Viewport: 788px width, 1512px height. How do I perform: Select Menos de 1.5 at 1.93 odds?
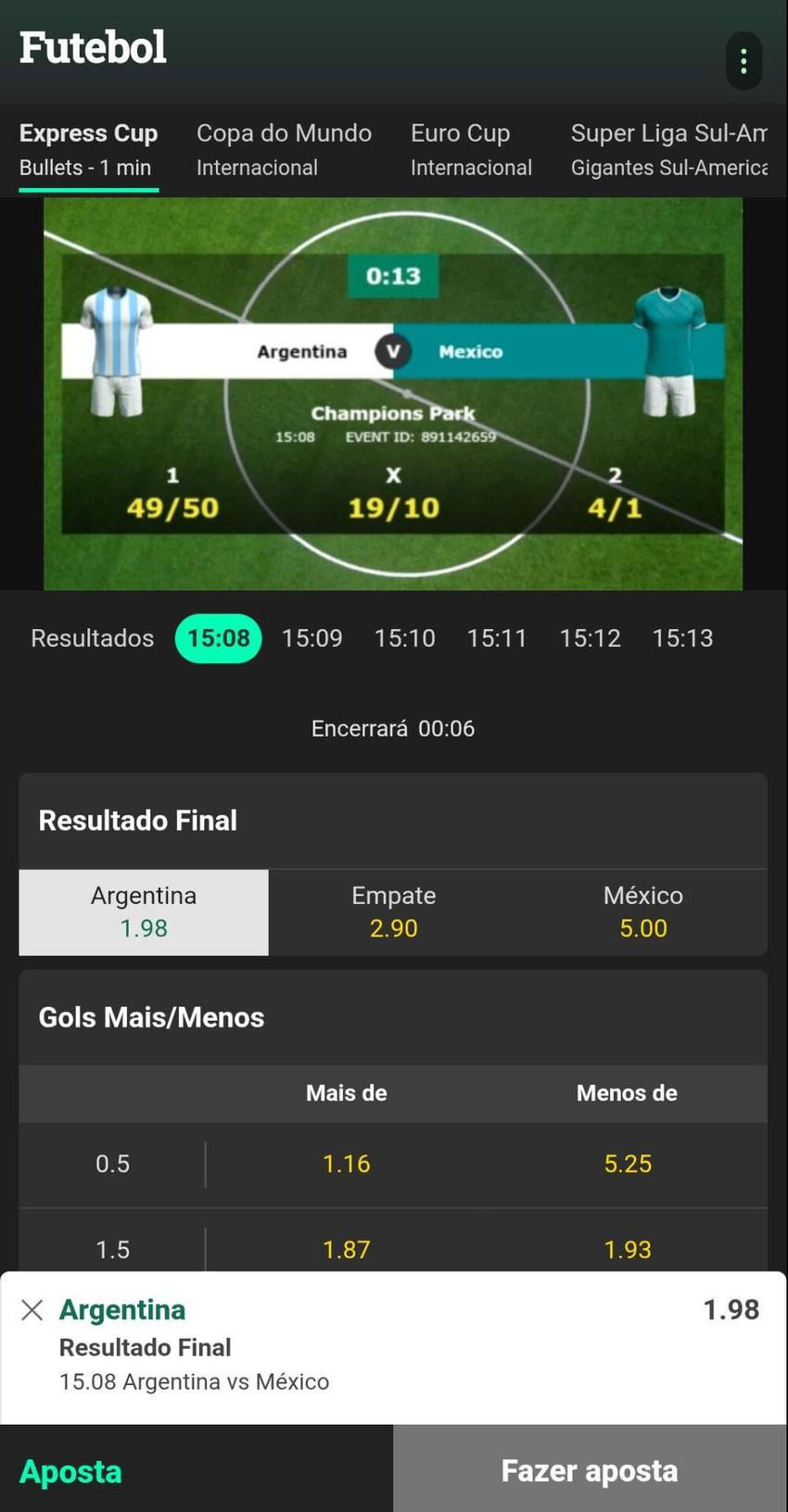click(x=627, y=1249)
